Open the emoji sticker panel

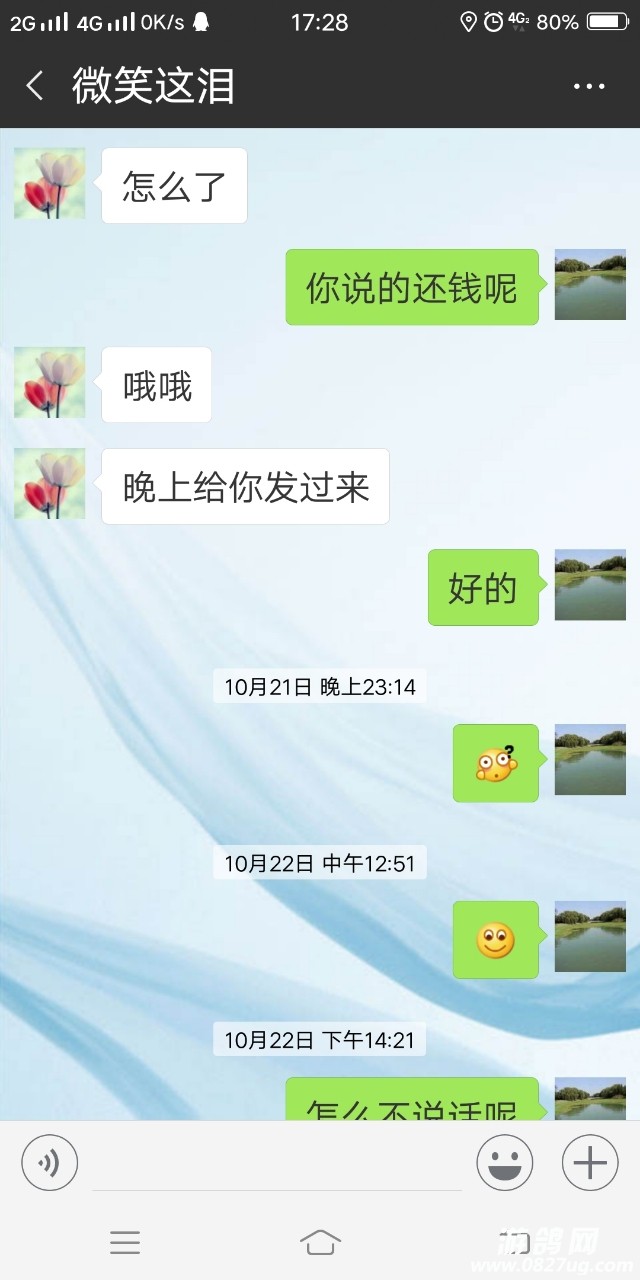[x=504, y=1162]
